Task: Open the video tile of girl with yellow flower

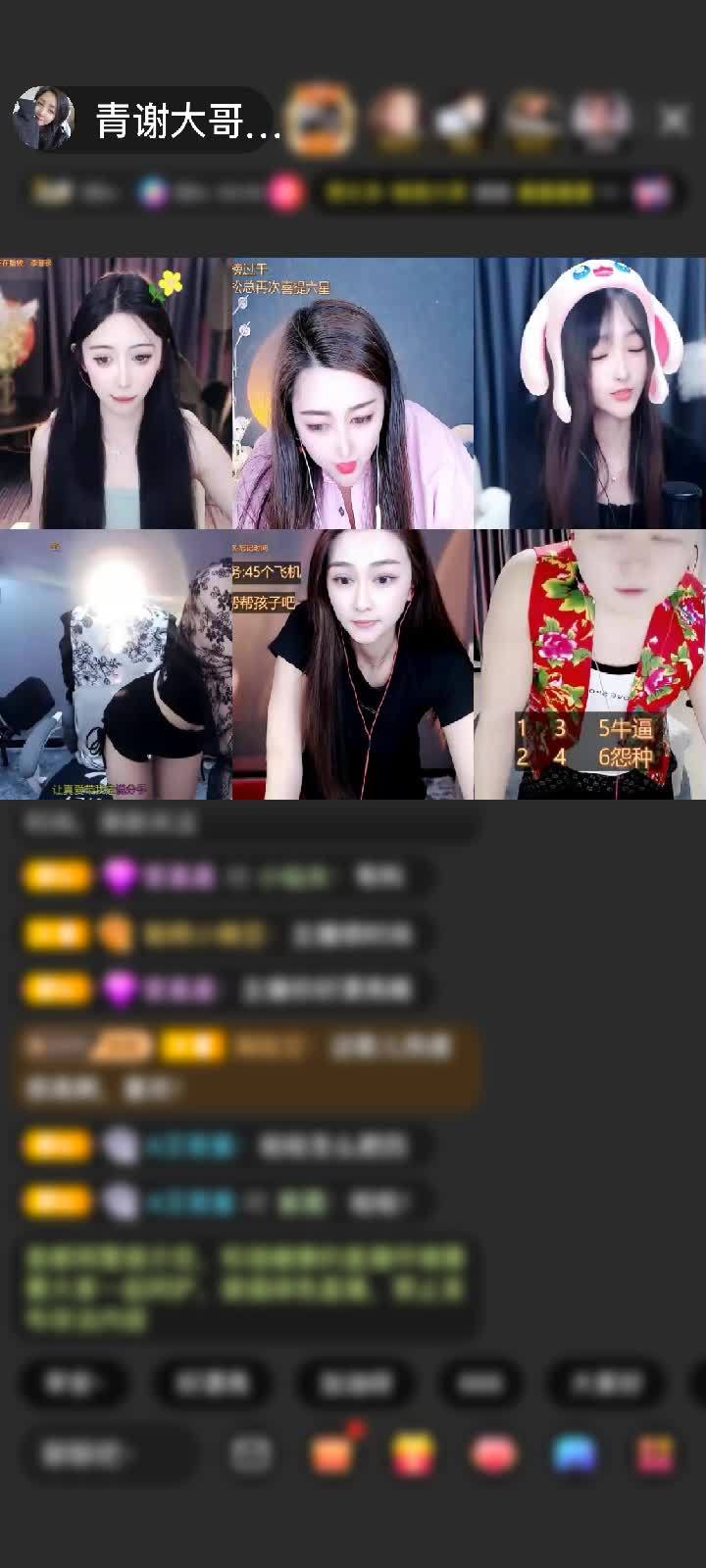Action: [116, 392]
